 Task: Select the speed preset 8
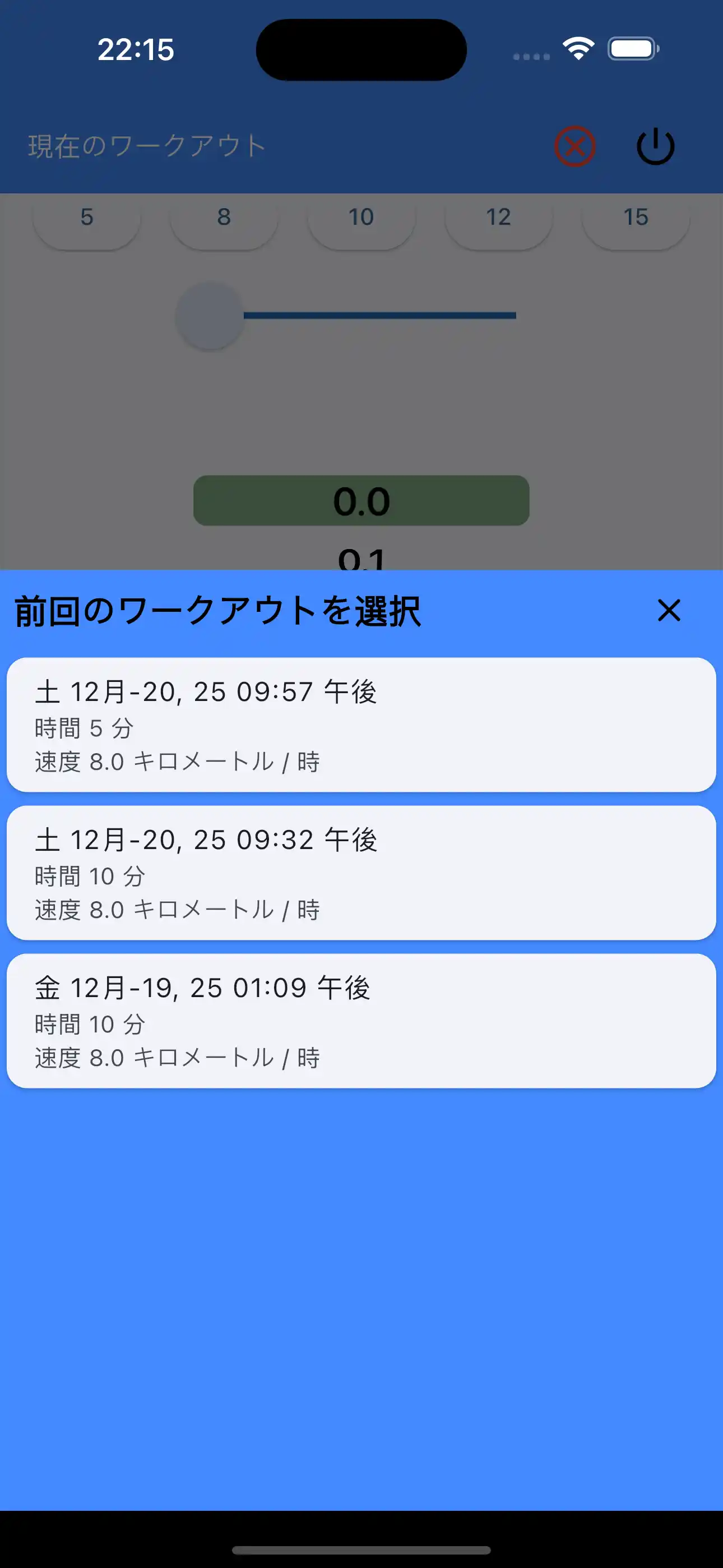click(224, 216)
